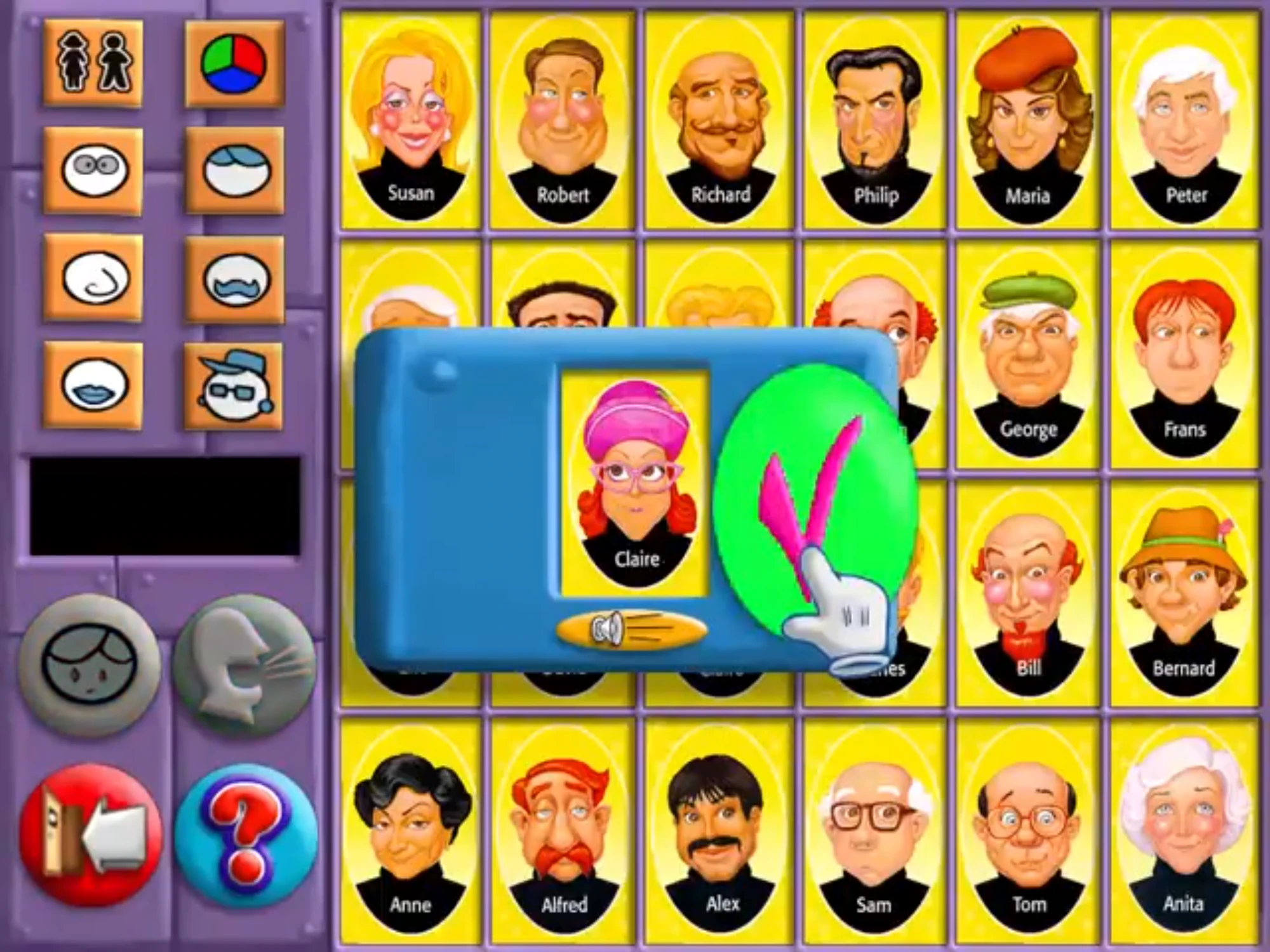The height and width of the screenshot is (952, 1270).
Task: Pick Maria's character card
Action: pyautogui.click(x=1028, y=121)
